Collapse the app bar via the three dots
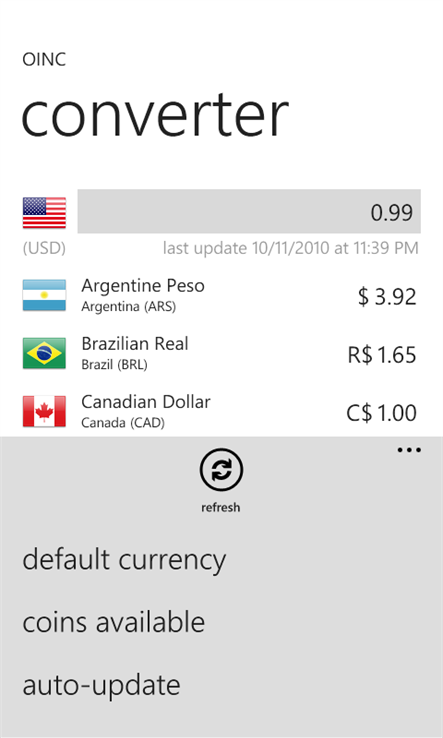This screenshot has width=443, height=738. pos(409,450)
